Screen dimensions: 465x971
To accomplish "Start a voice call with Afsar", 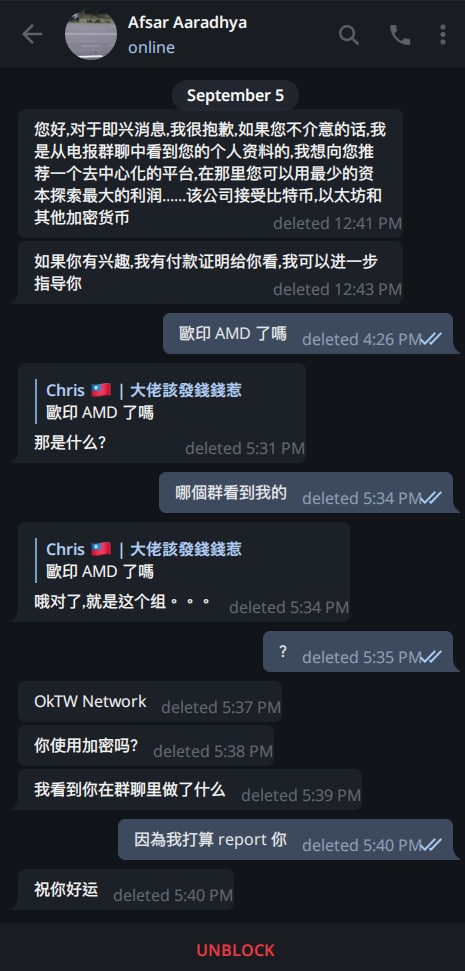I will point(400,35).
